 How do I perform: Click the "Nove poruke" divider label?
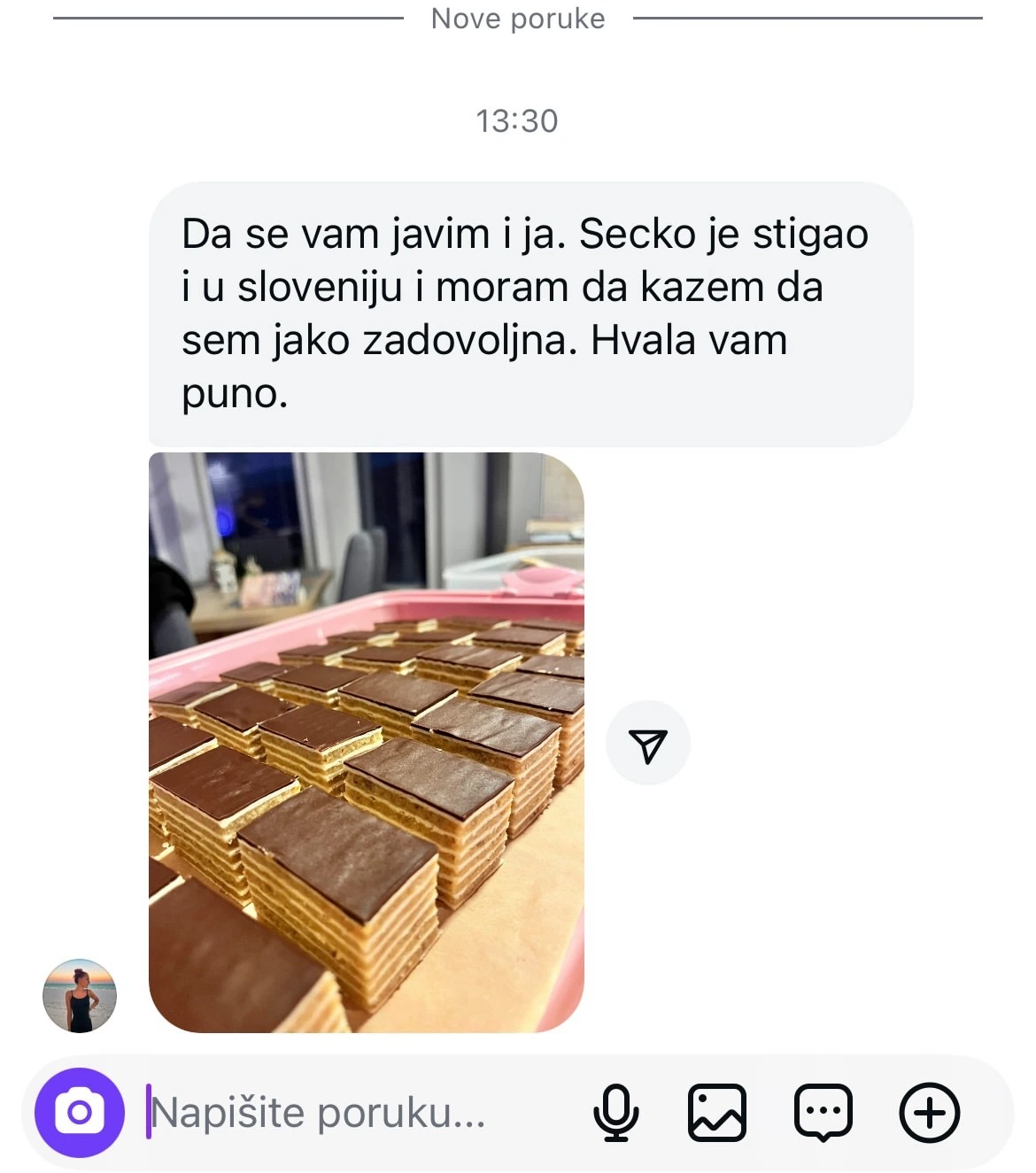[517, 18]
